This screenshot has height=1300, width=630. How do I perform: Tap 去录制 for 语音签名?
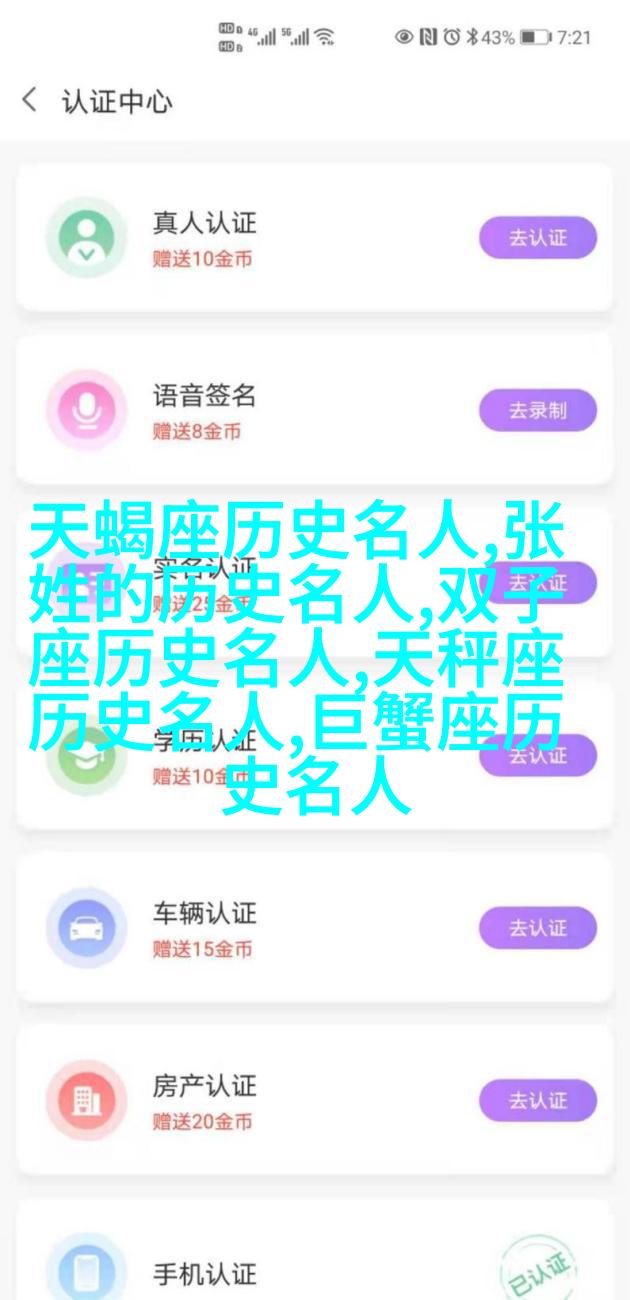pos(537,411)
